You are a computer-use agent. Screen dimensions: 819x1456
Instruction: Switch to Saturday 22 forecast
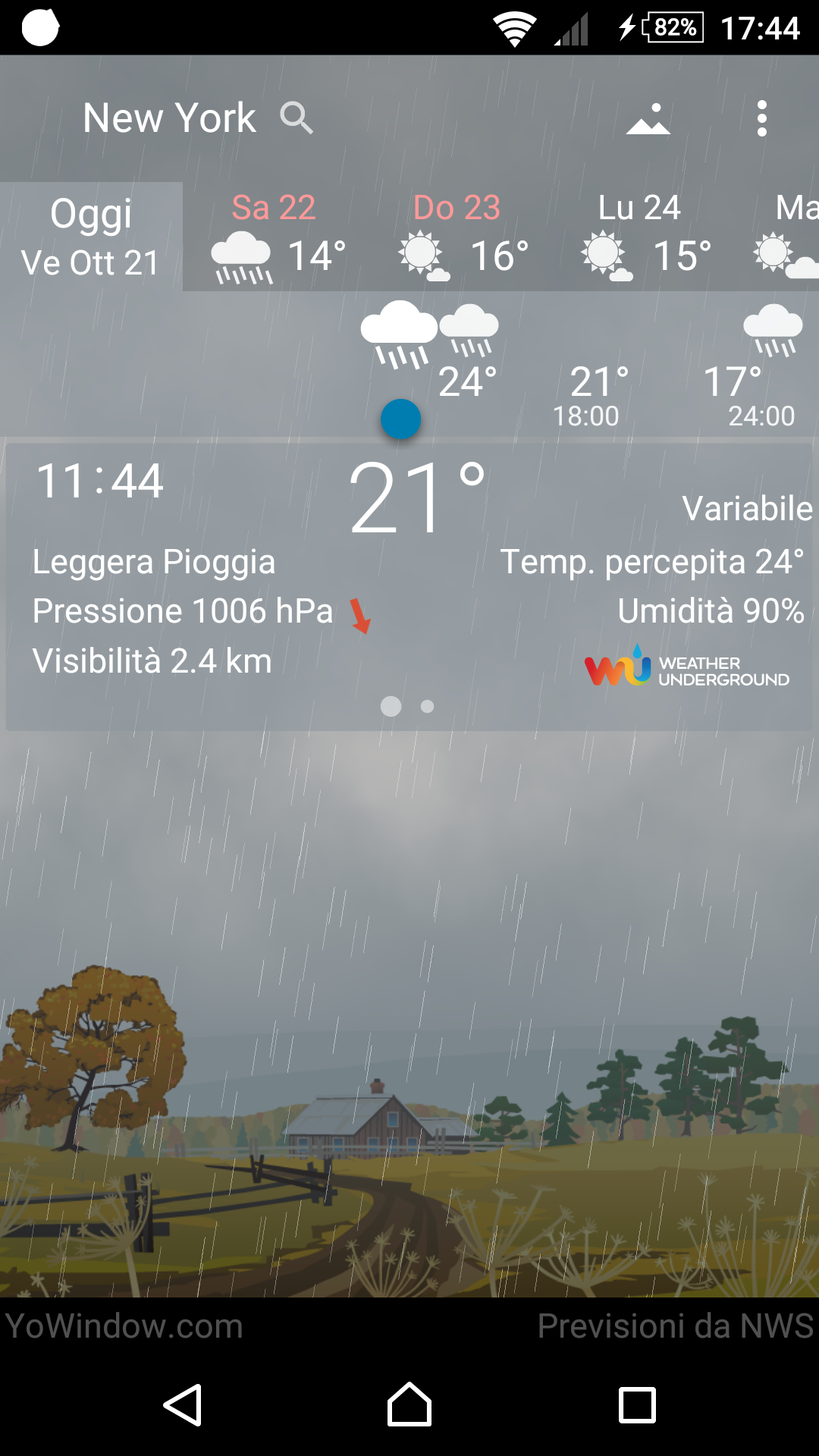click(275, 237)
